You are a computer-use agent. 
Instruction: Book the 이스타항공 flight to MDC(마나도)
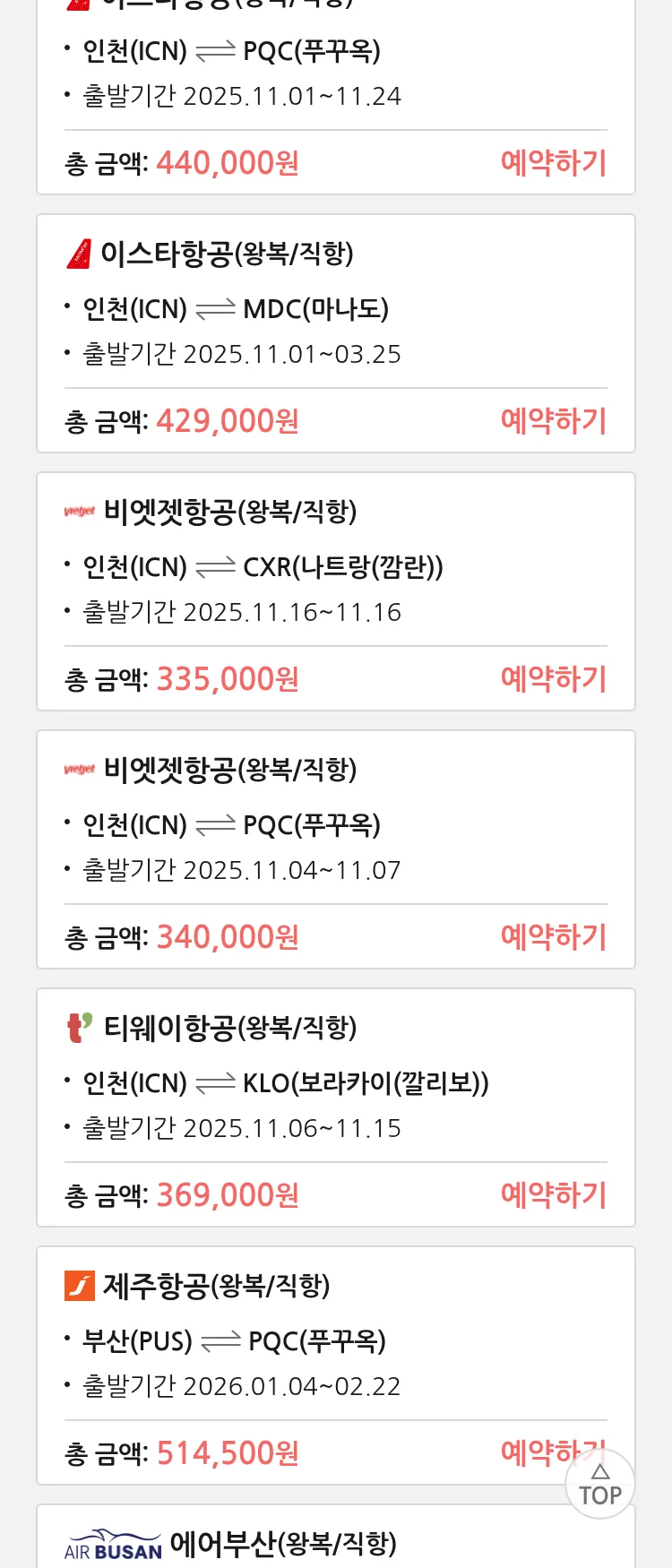click(553, 421)
